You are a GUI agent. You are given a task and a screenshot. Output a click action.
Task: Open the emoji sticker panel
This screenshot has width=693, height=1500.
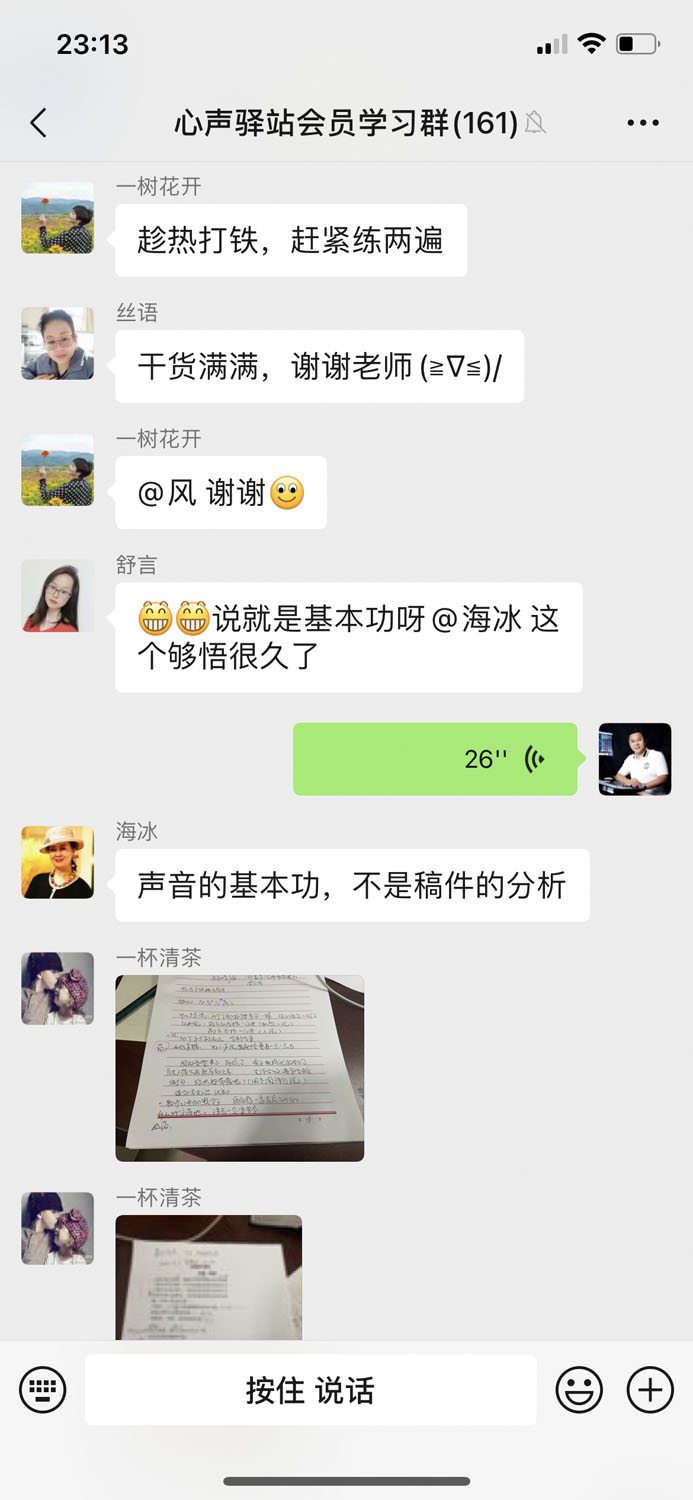click(x=580, y=1390)
